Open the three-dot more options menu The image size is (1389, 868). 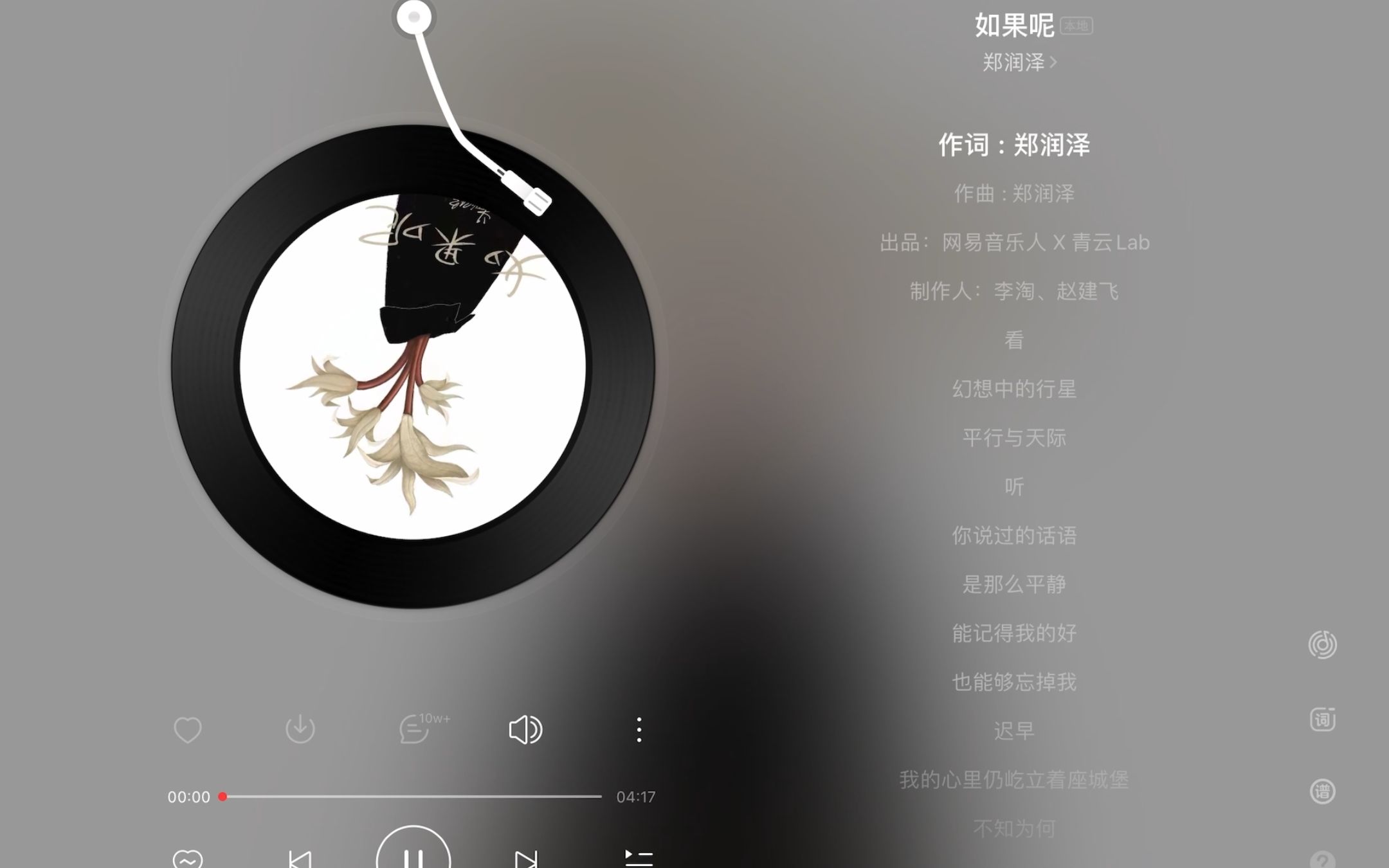(x=639, y=730)
